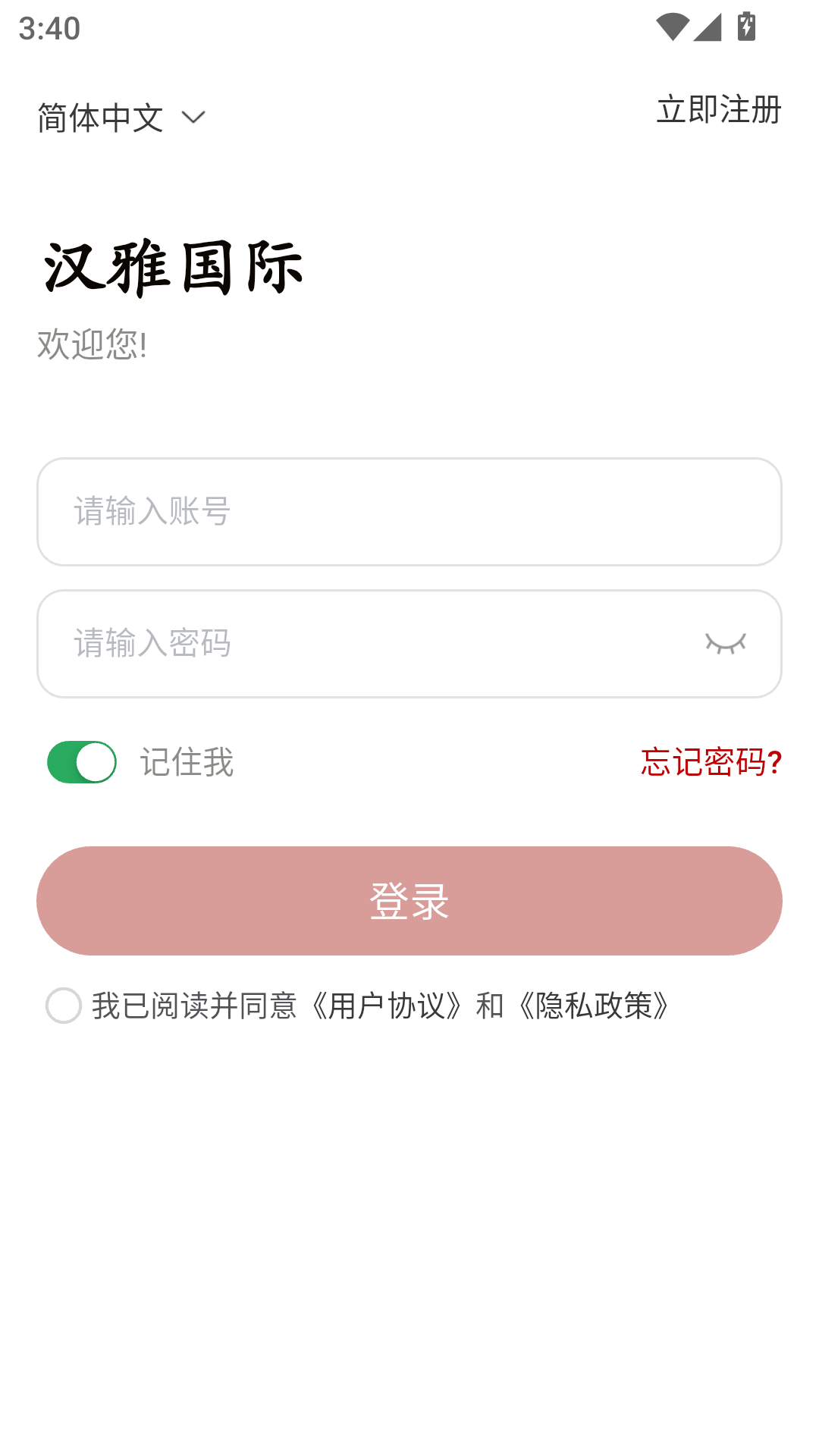
Task: Disable the 记住我 toggle switch
Action: pos(82,761)
